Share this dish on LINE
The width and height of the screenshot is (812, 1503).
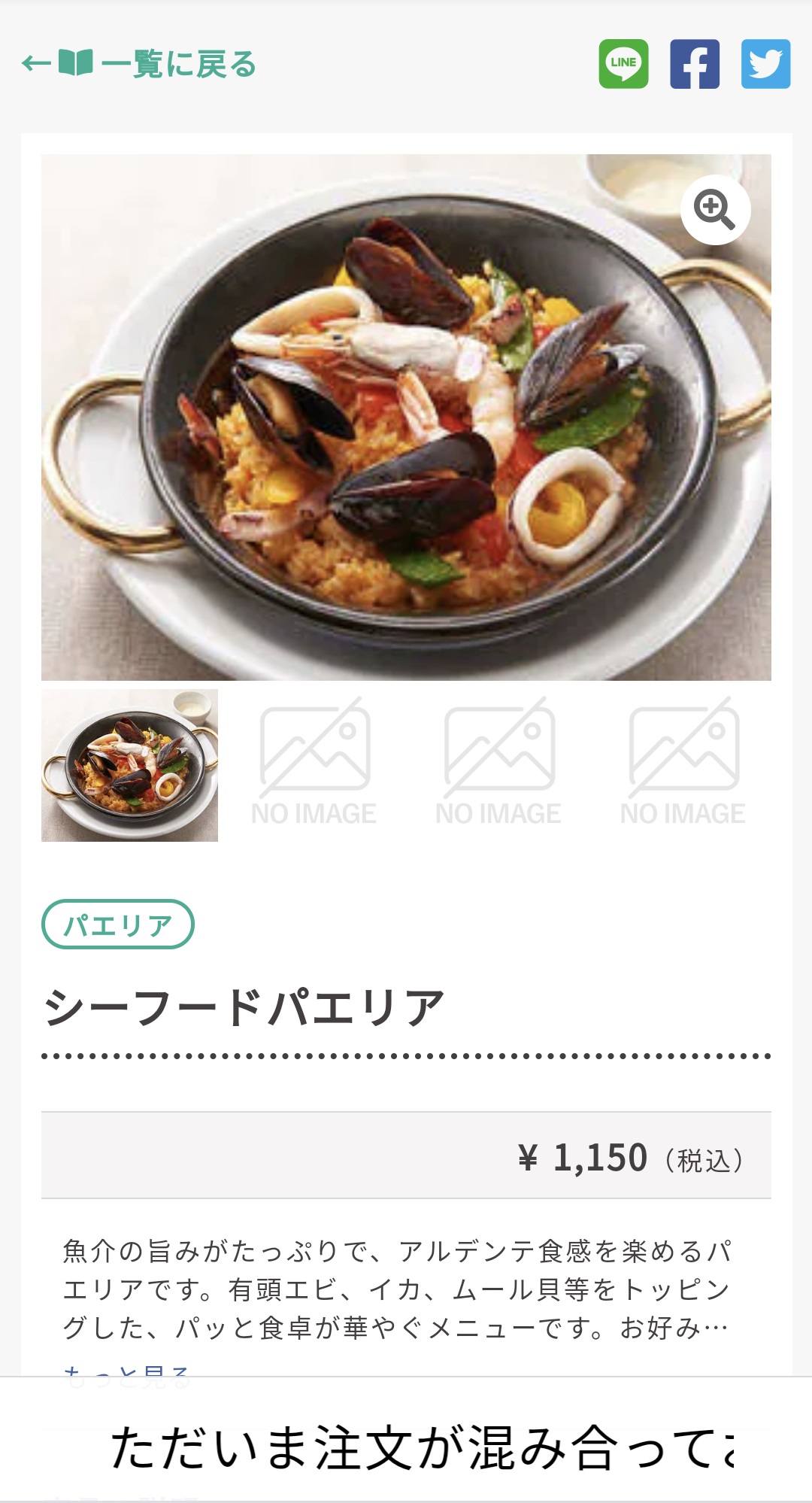coord(623,64)
